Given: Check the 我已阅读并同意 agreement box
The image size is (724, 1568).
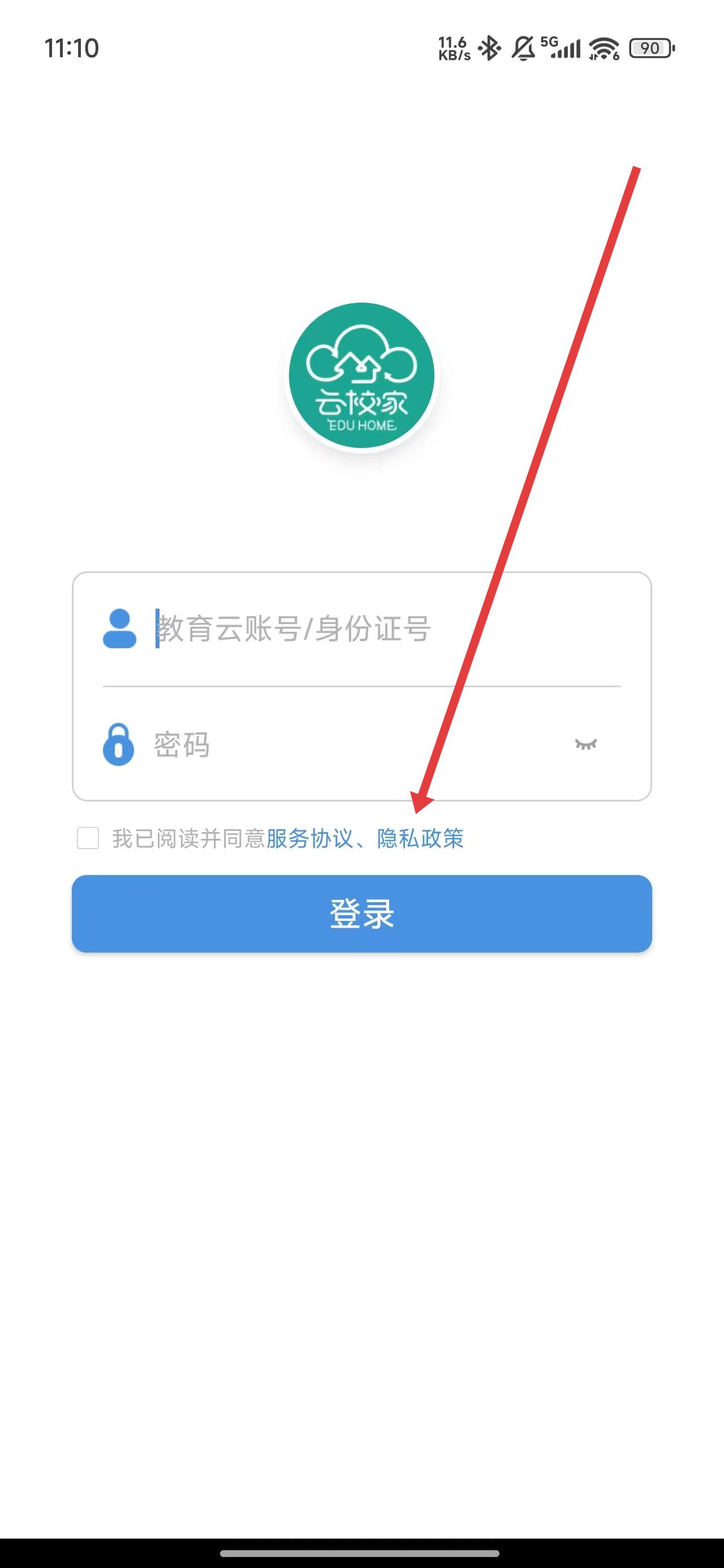Looking at the screenshot, I should (88, 838).
